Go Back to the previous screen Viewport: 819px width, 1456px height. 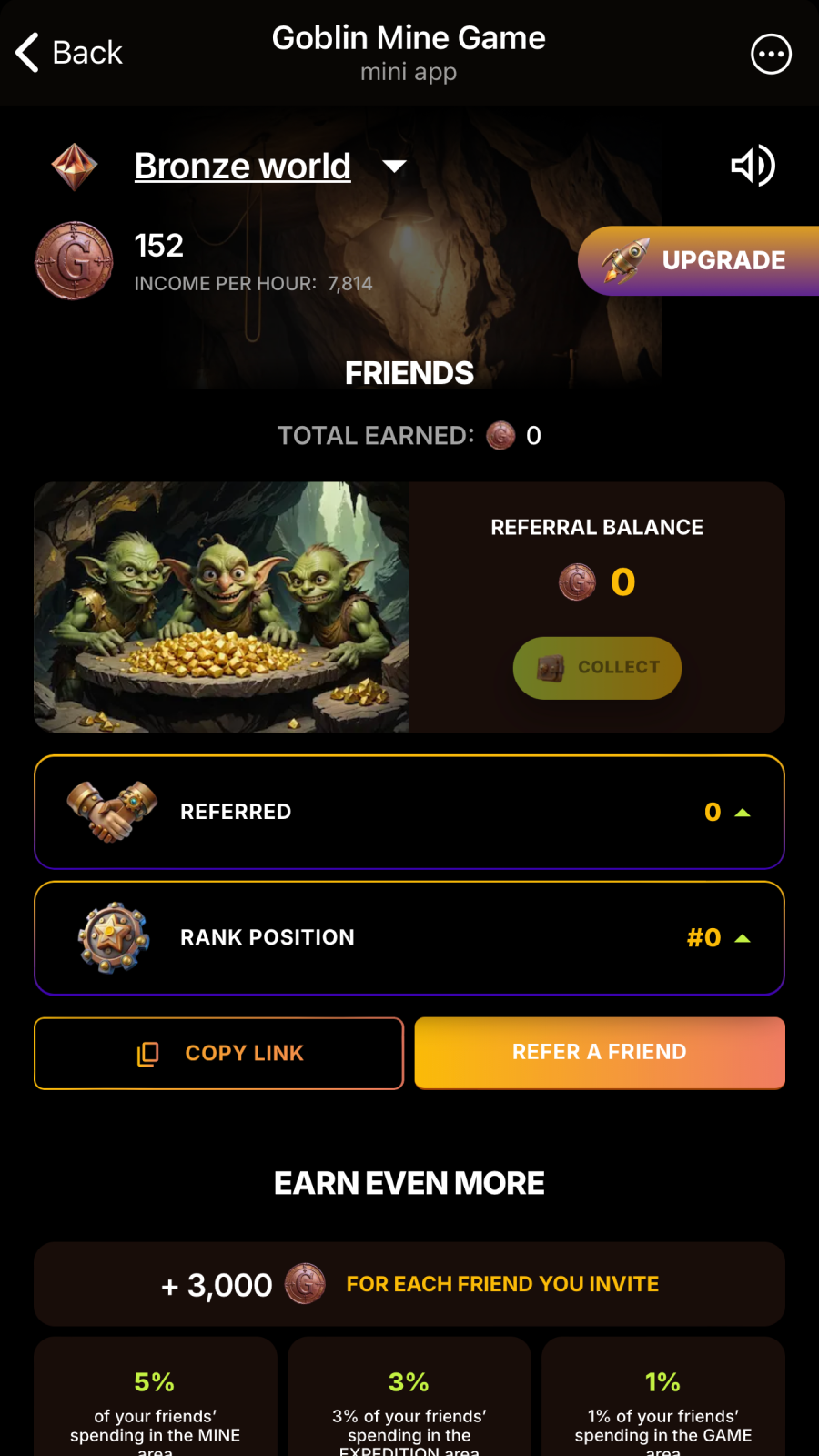click(67, 52)
